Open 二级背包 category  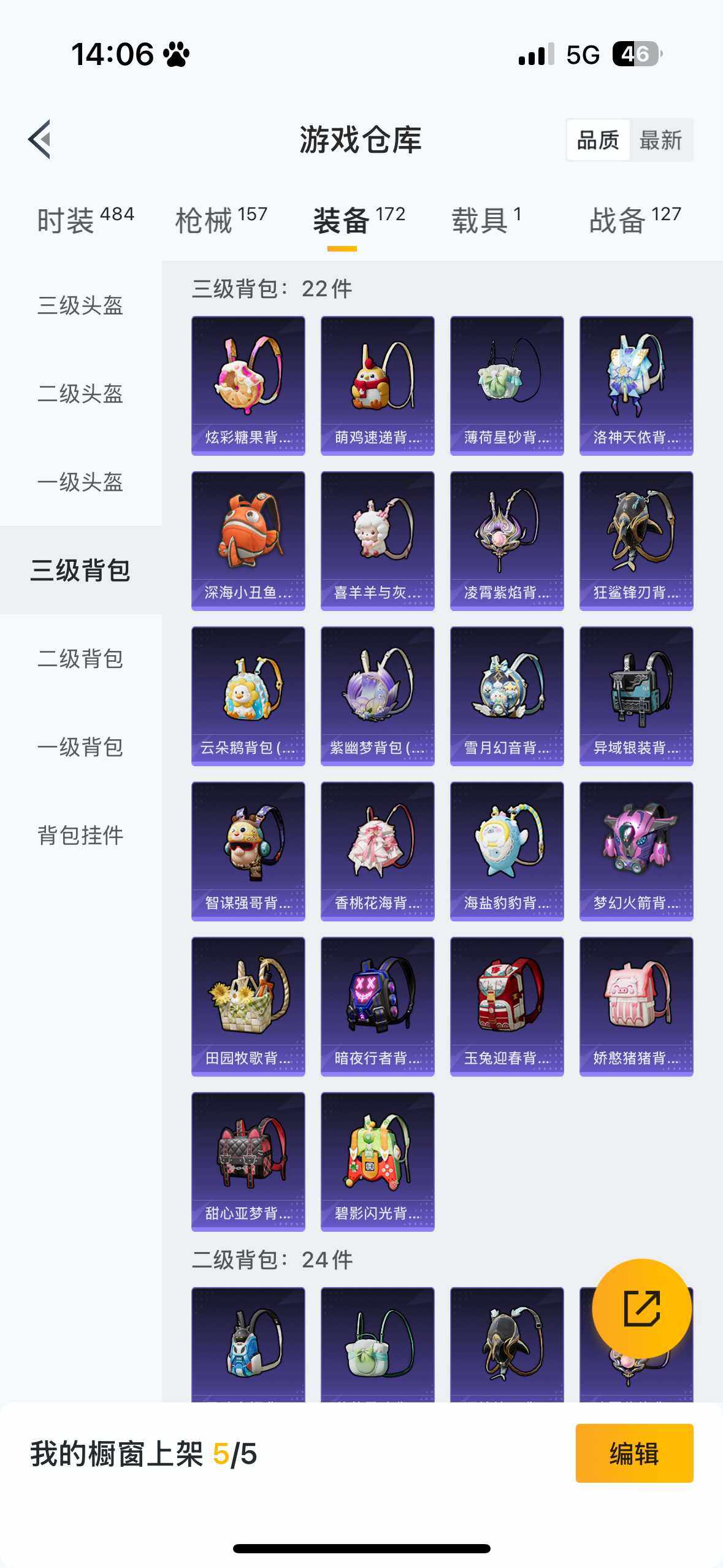point(80,659)
